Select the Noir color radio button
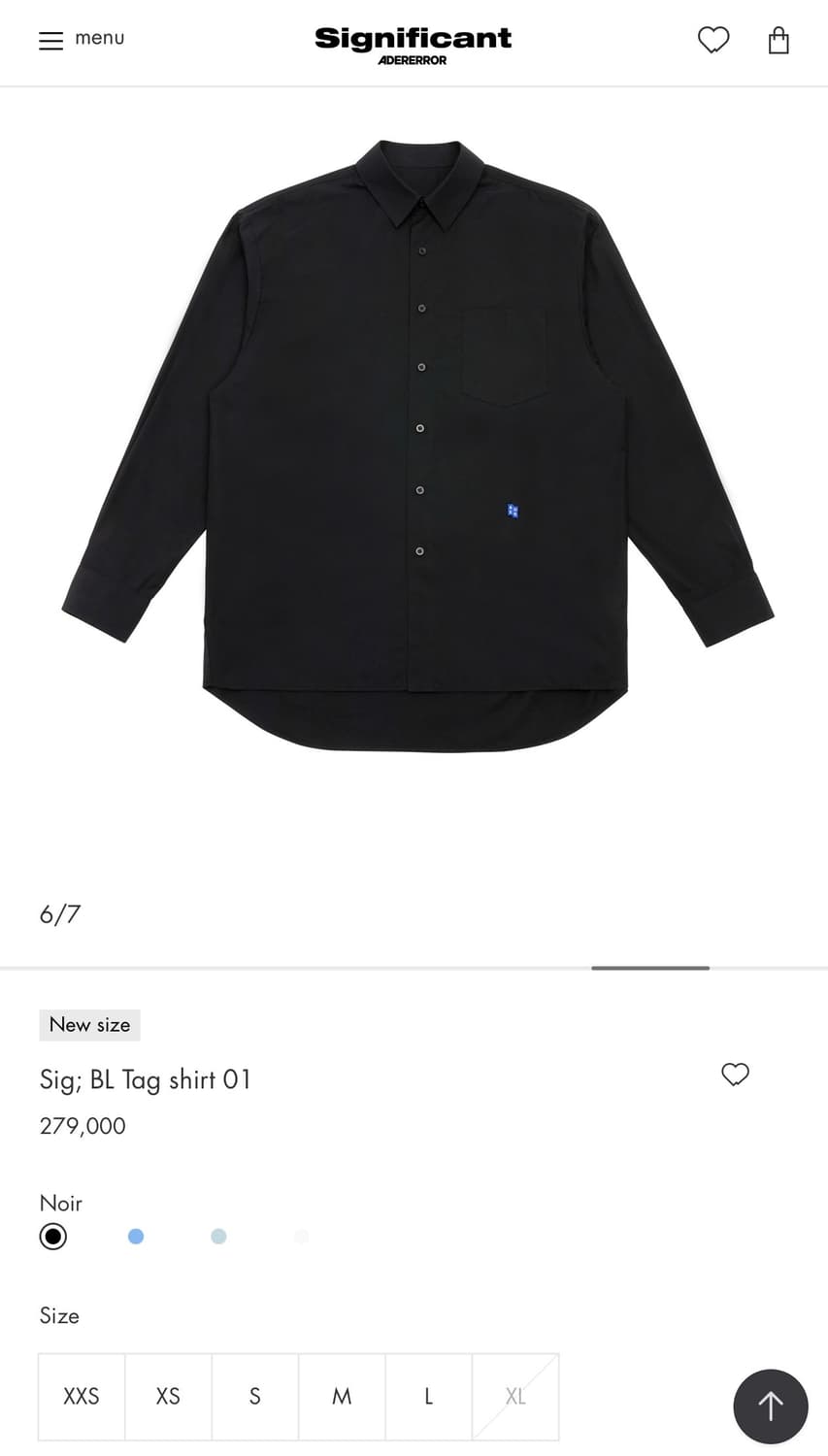828x1456 pixels. tap(53, 1236)
